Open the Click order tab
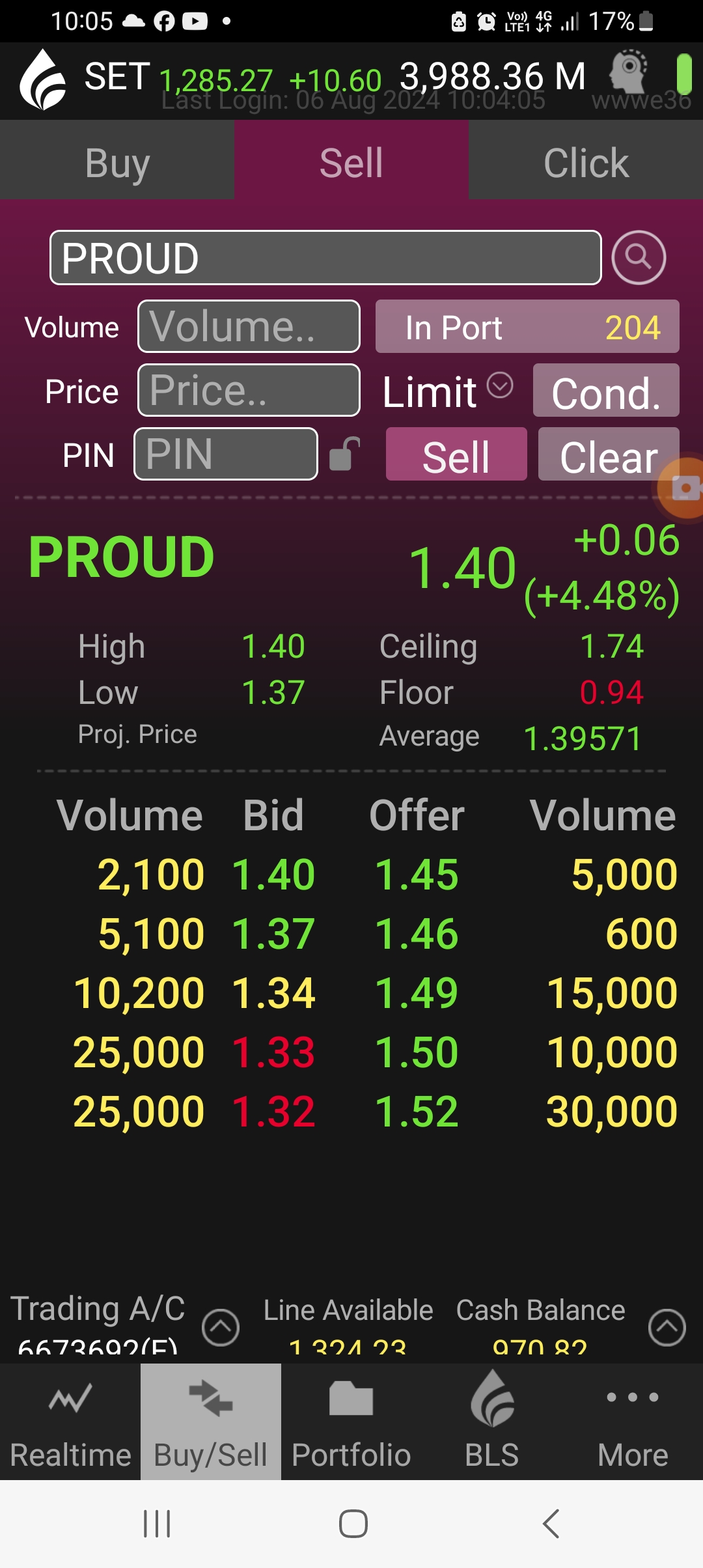This screenshot has width=703, height=1568. coord(586,161)
